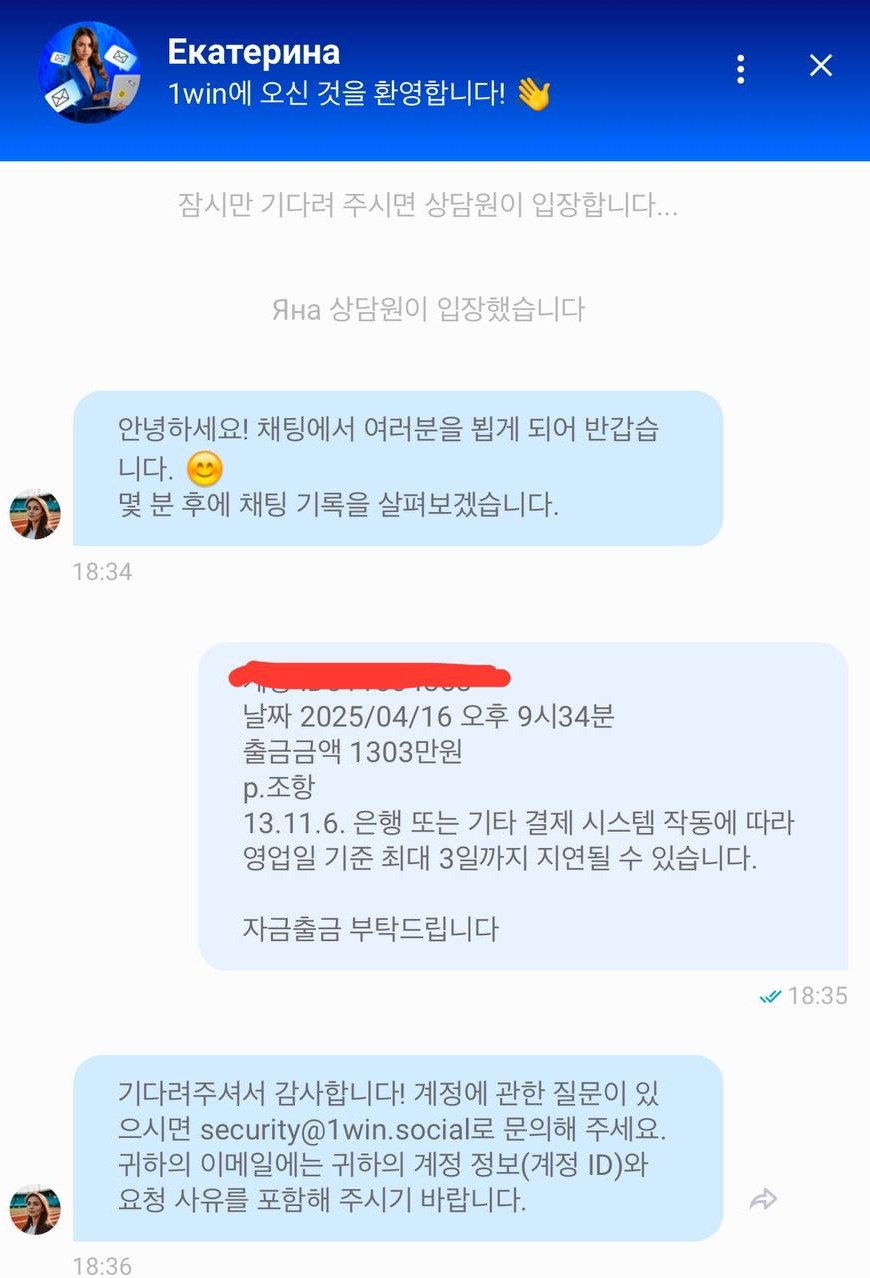Tap the reply arrow beside the security email message
Viewport: 870px width, 1278px height.
point(763,1198)
